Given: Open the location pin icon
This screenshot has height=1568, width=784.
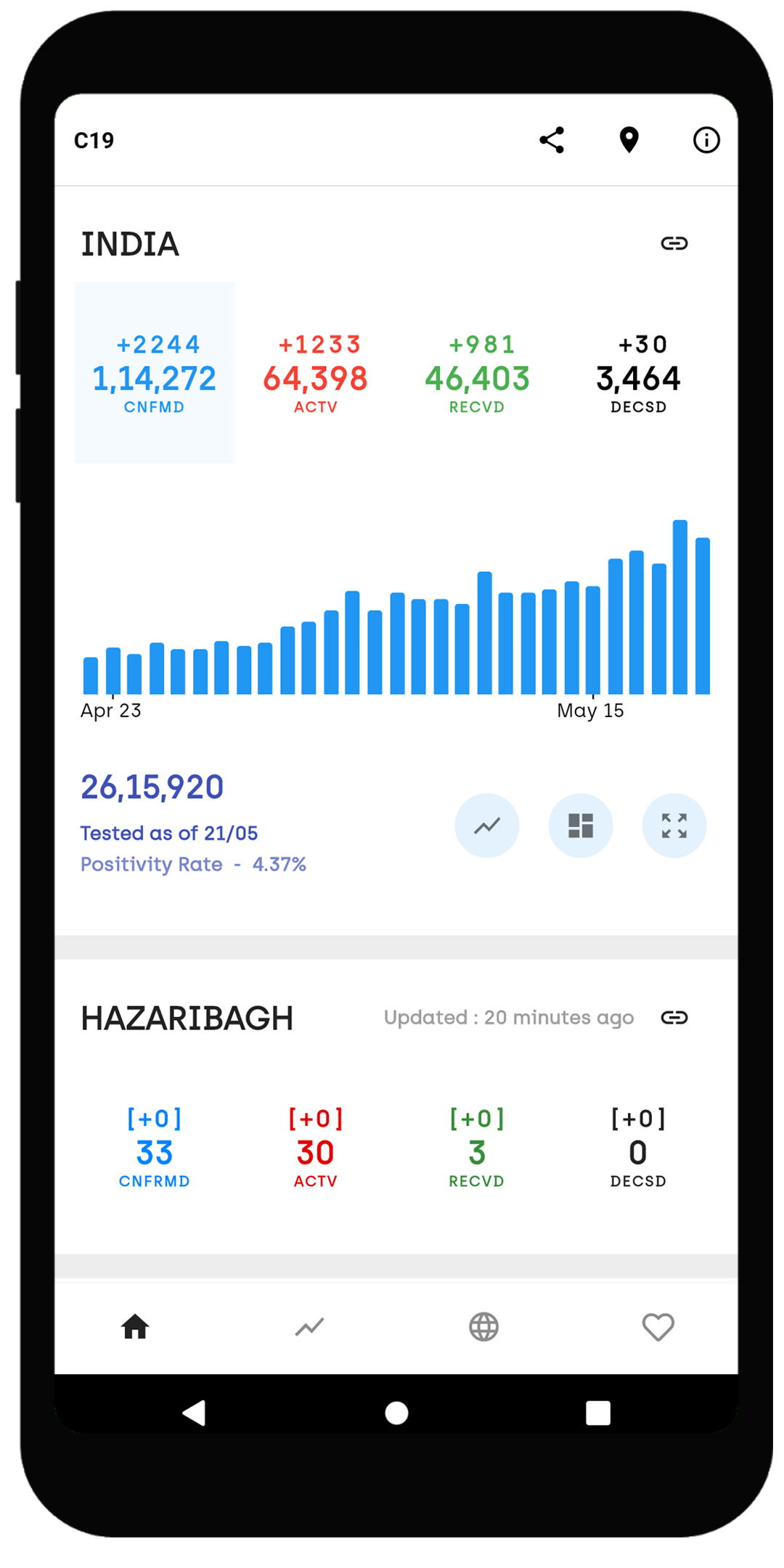Looking at the screenshot, I should point(629,140).
